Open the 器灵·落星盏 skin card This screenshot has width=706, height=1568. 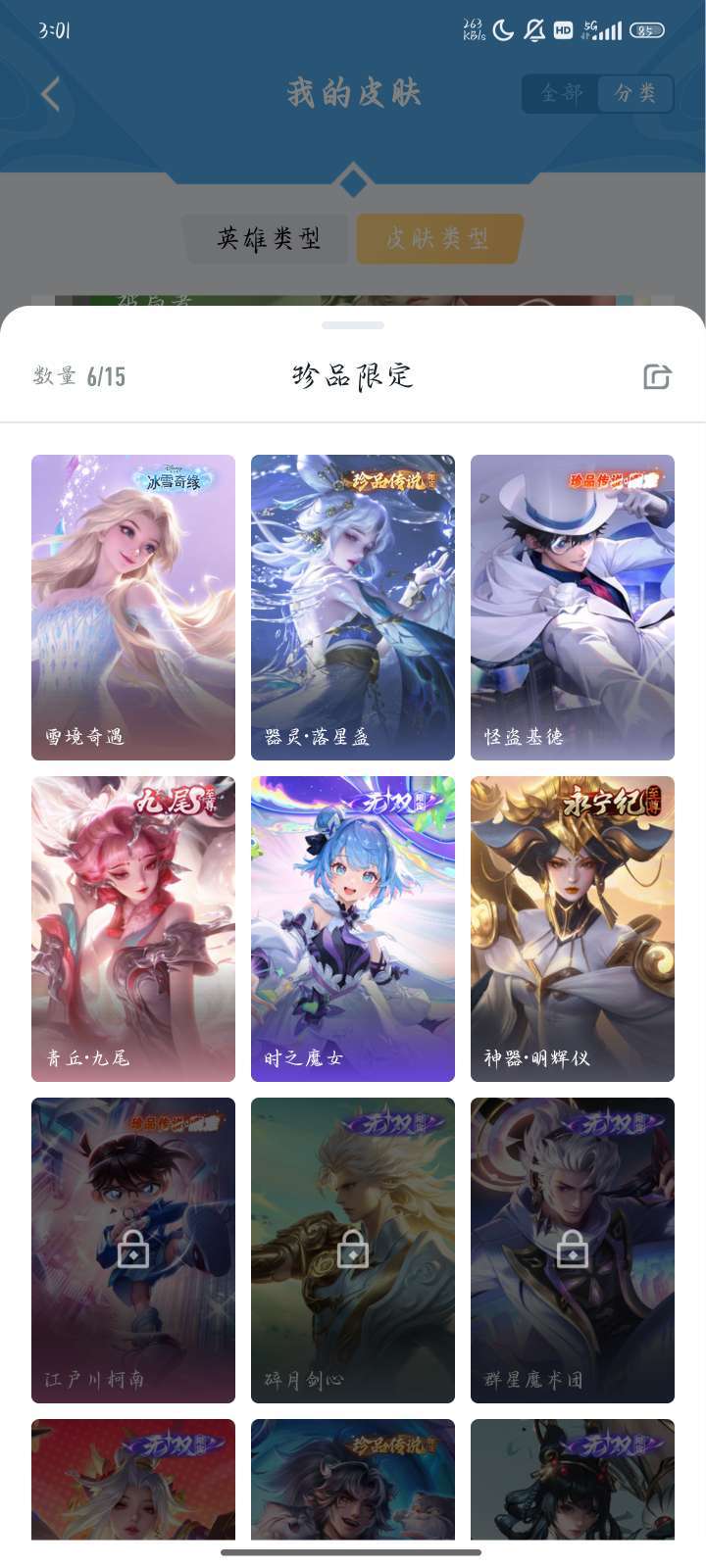[x=353, y=608]
